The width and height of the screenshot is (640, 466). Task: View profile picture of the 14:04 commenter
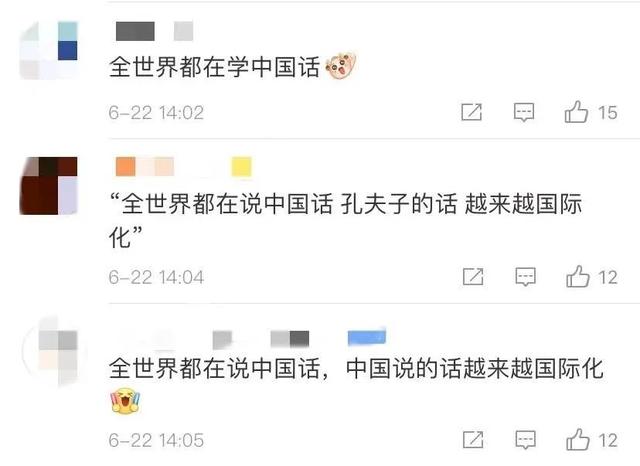[x=50, y=186]
